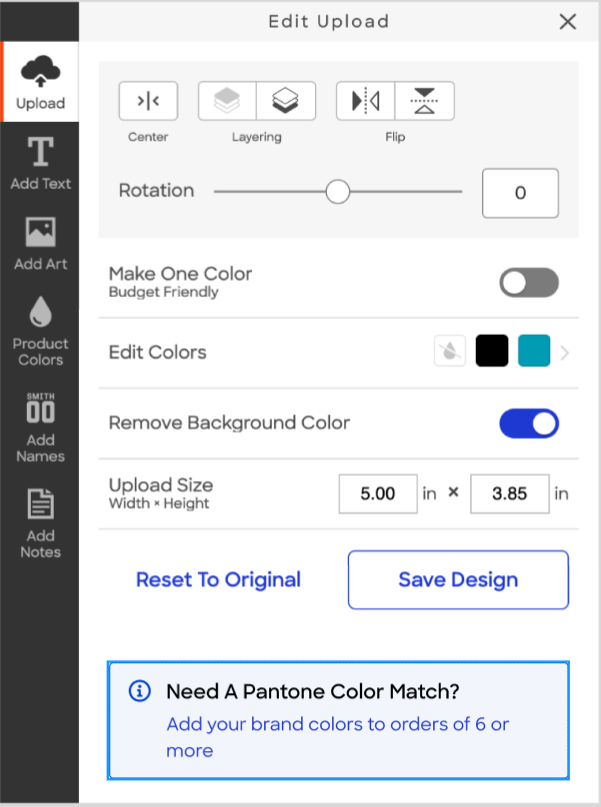
Task: Edit the upload height field
Action: pyautogui.click(x=508, y=494)
